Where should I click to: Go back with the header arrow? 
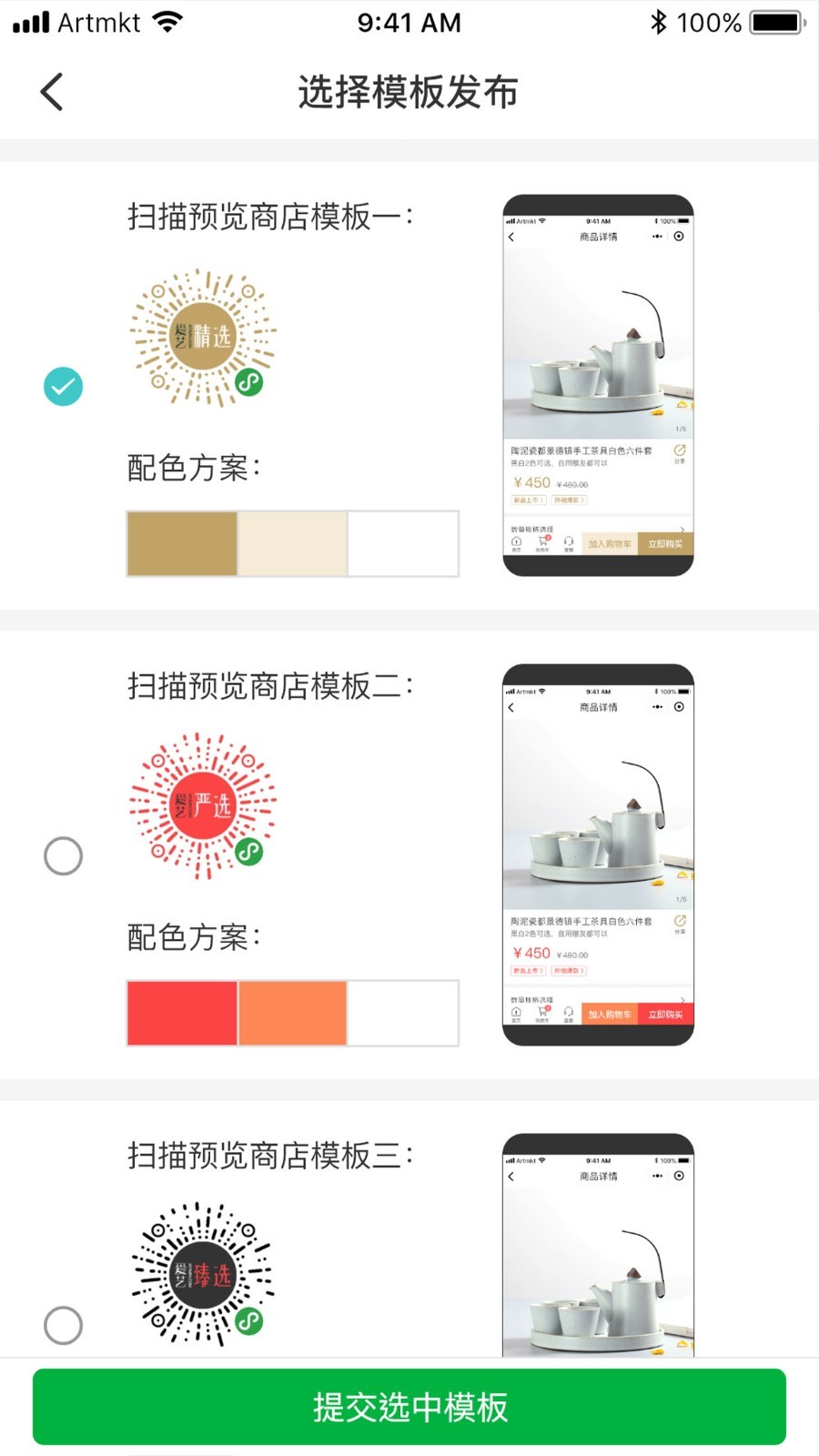[x=52, y=92]
